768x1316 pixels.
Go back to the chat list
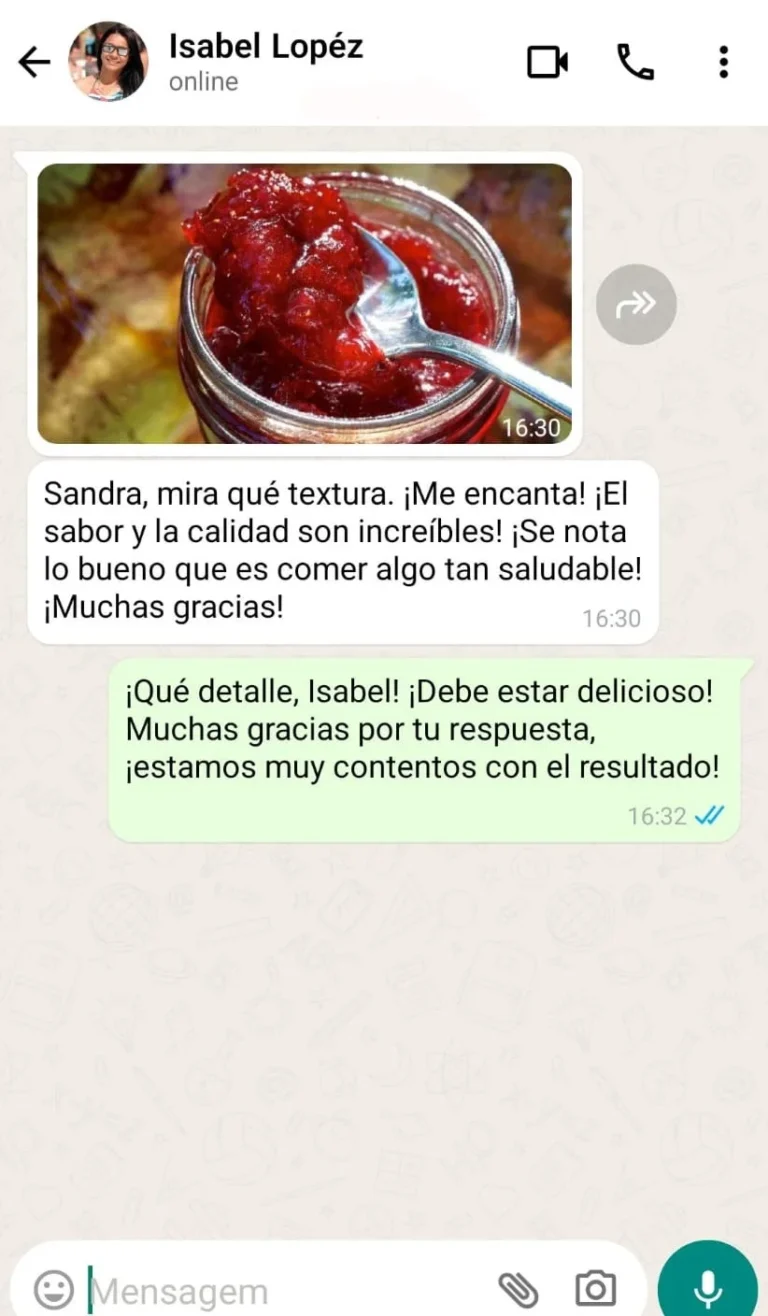pyautogui.click(x=34, y=62)
